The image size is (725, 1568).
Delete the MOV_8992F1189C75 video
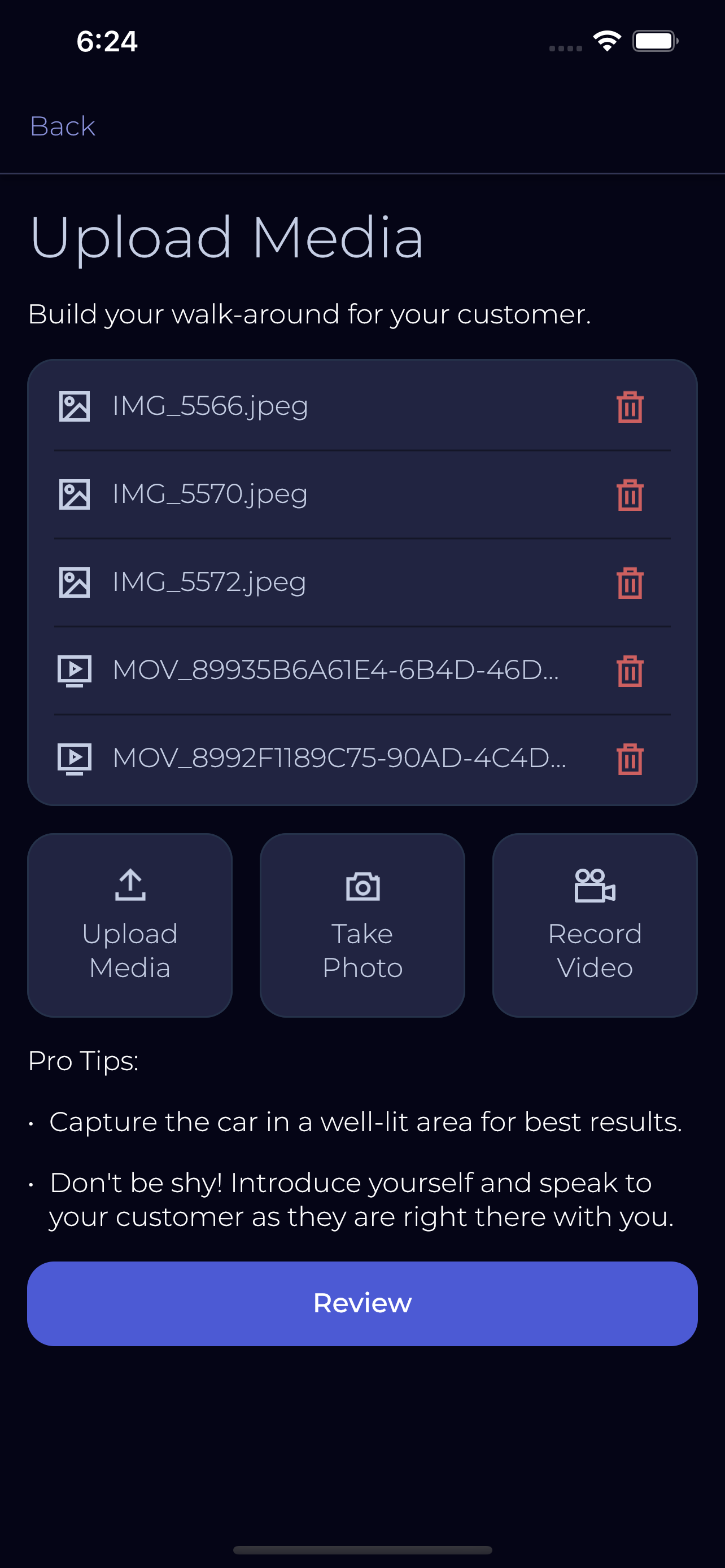pyautogui.click(x=630, y=759)
